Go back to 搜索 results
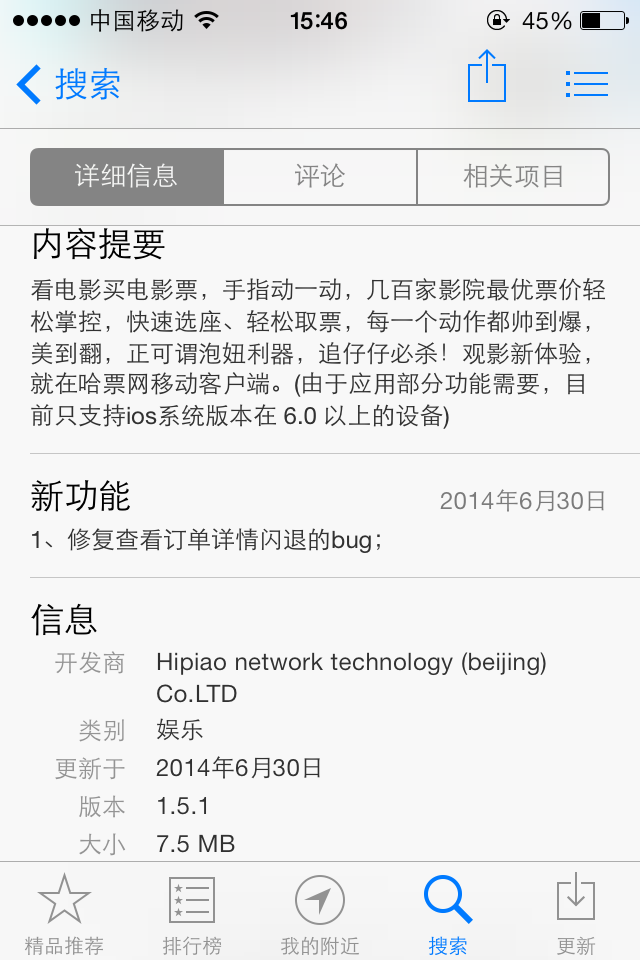 [69, 84]
